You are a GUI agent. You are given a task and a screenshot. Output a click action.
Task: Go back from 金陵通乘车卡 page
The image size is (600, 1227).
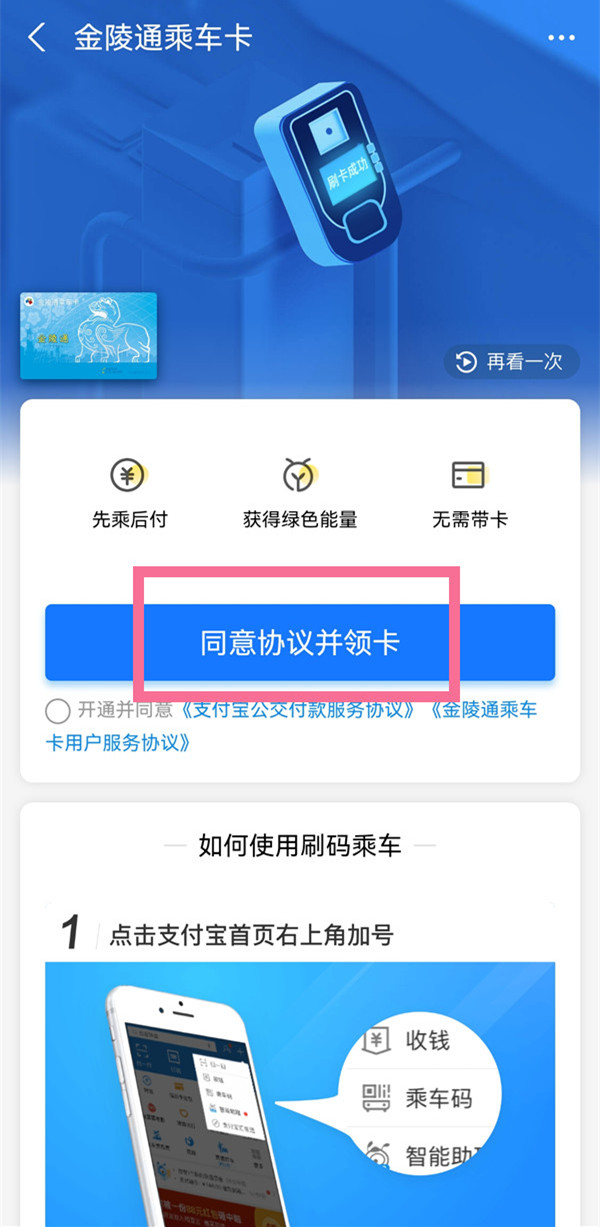(x=37, y=39)
